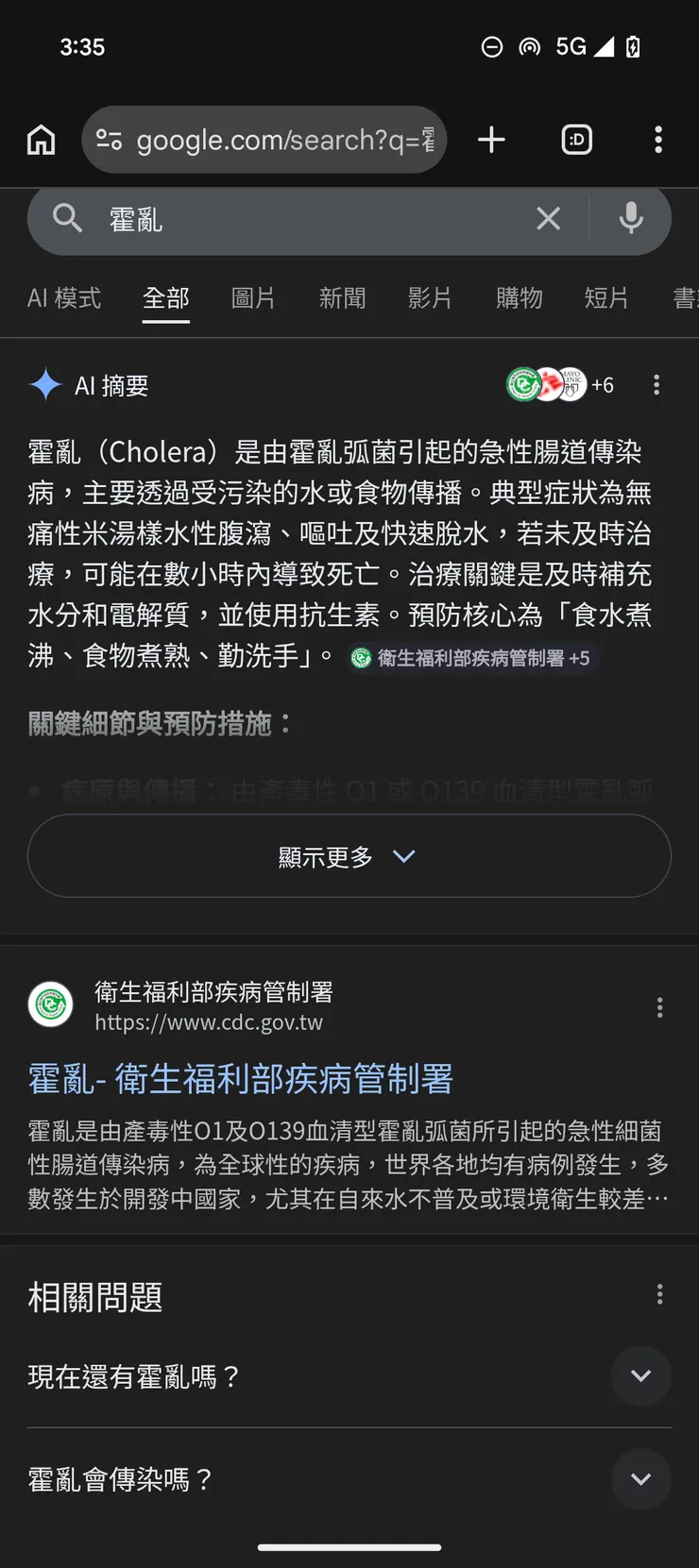699x1568 pixels.
Task: Tap the magnifying glass search icon
Action: pos(66,218)
